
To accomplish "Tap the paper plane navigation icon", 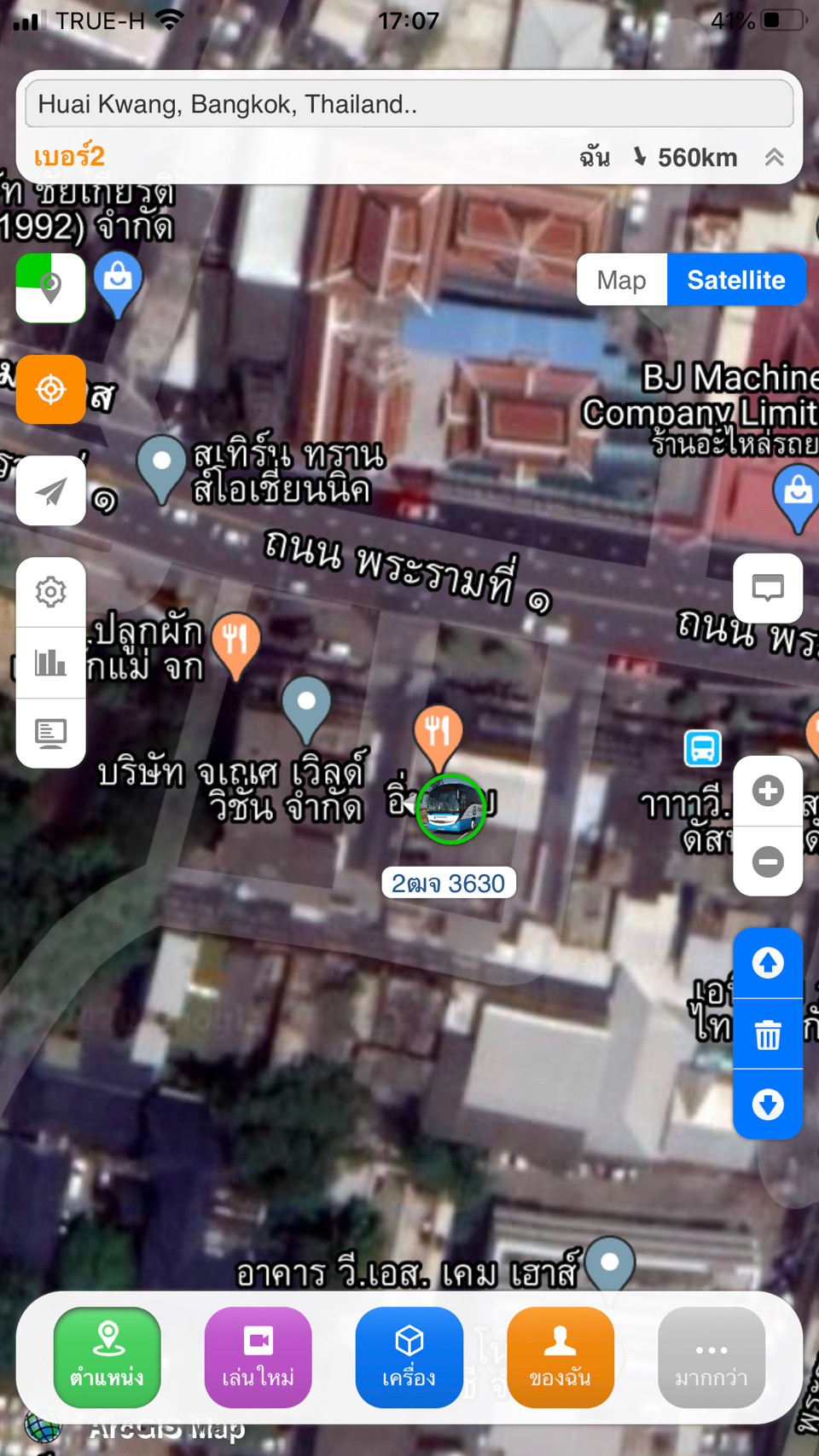I will tap(51, 491).
